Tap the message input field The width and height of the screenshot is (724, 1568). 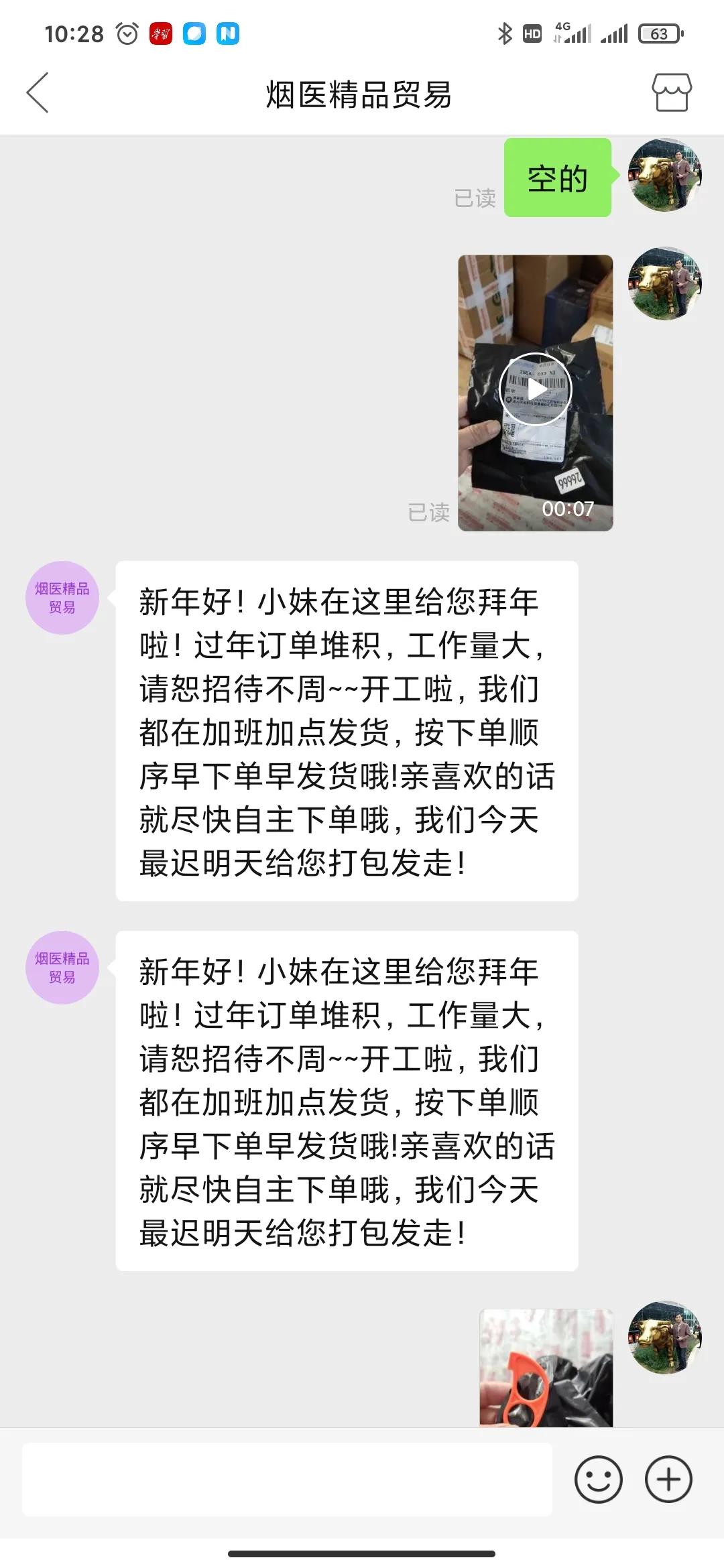(x=288, y=1479)
